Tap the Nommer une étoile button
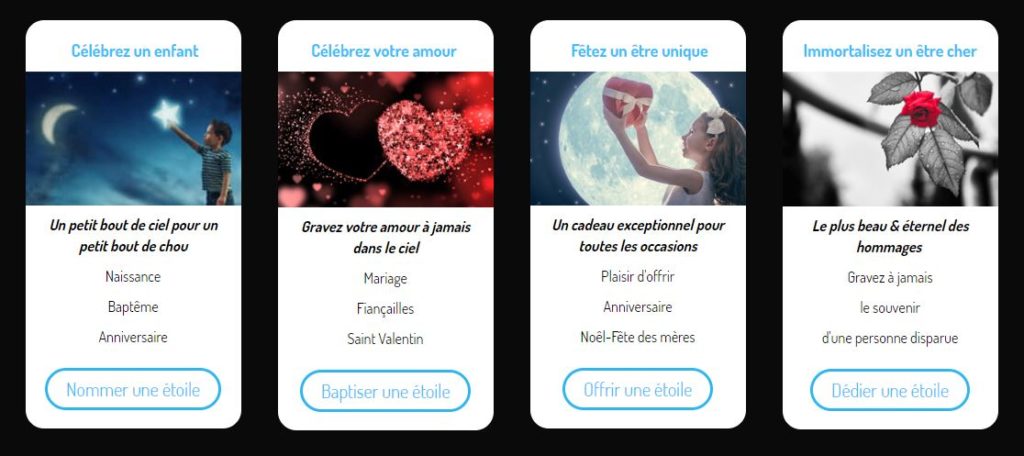This screenshot has height=456, width=1024. point(133,389)
